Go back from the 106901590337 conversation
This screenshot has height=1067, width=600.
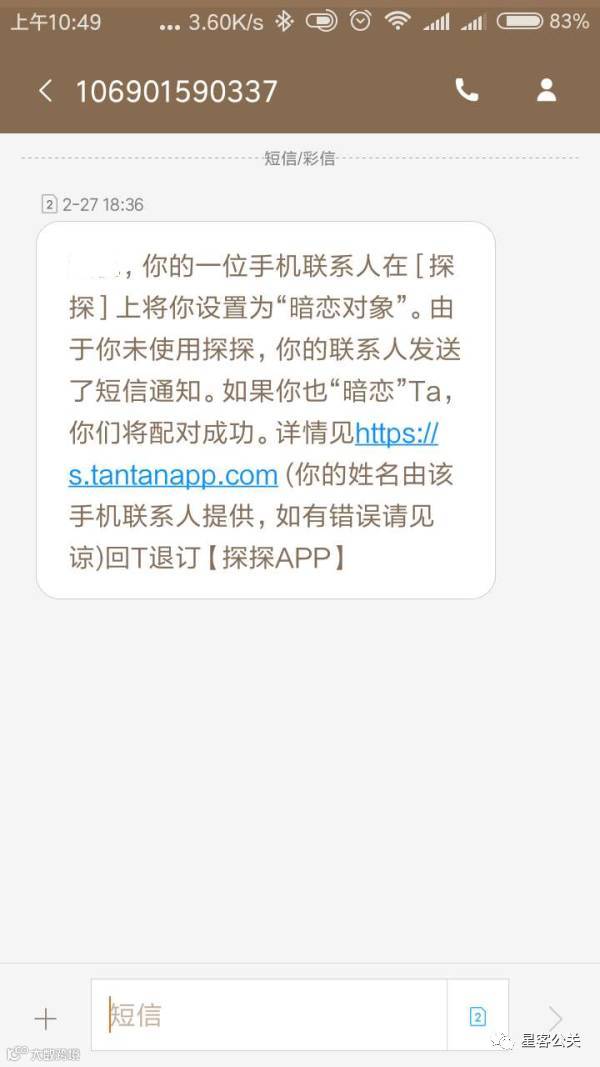[44, 91]
